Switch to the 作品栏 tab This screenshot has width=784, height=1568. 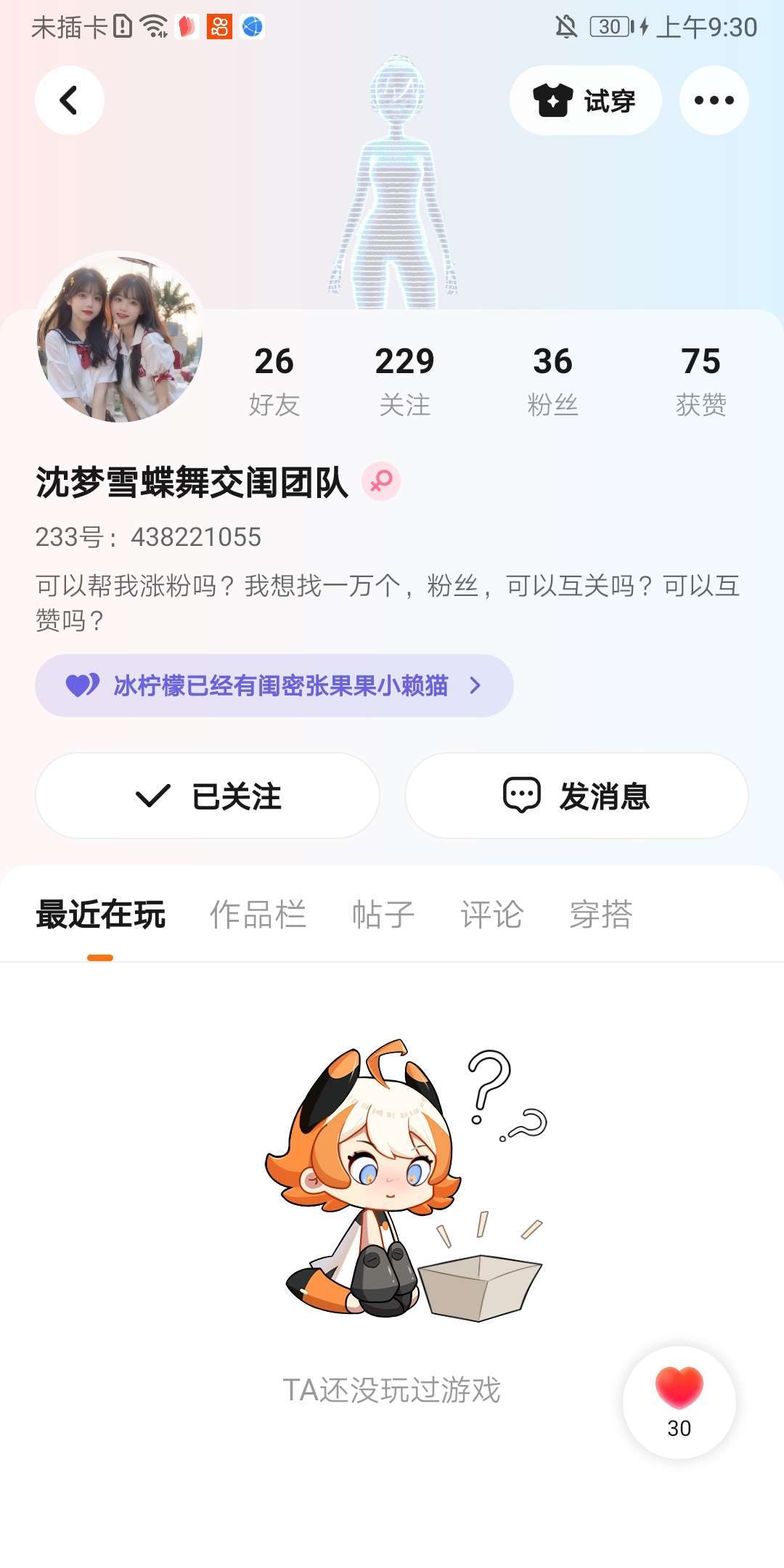coord(258,915)
